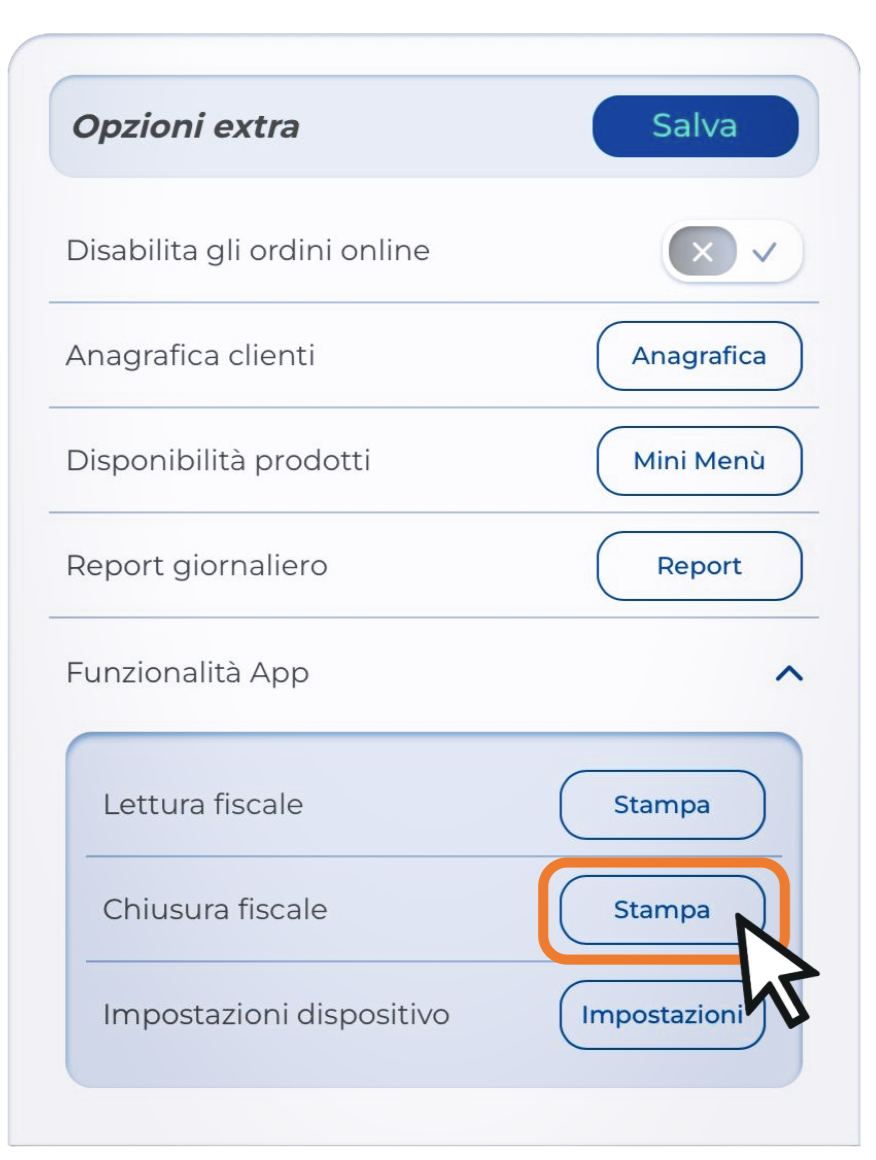Toggle Disabilita gli ordini online switch
The height and width of the screenshot is (1160, 876).
(x=732, y=251)
